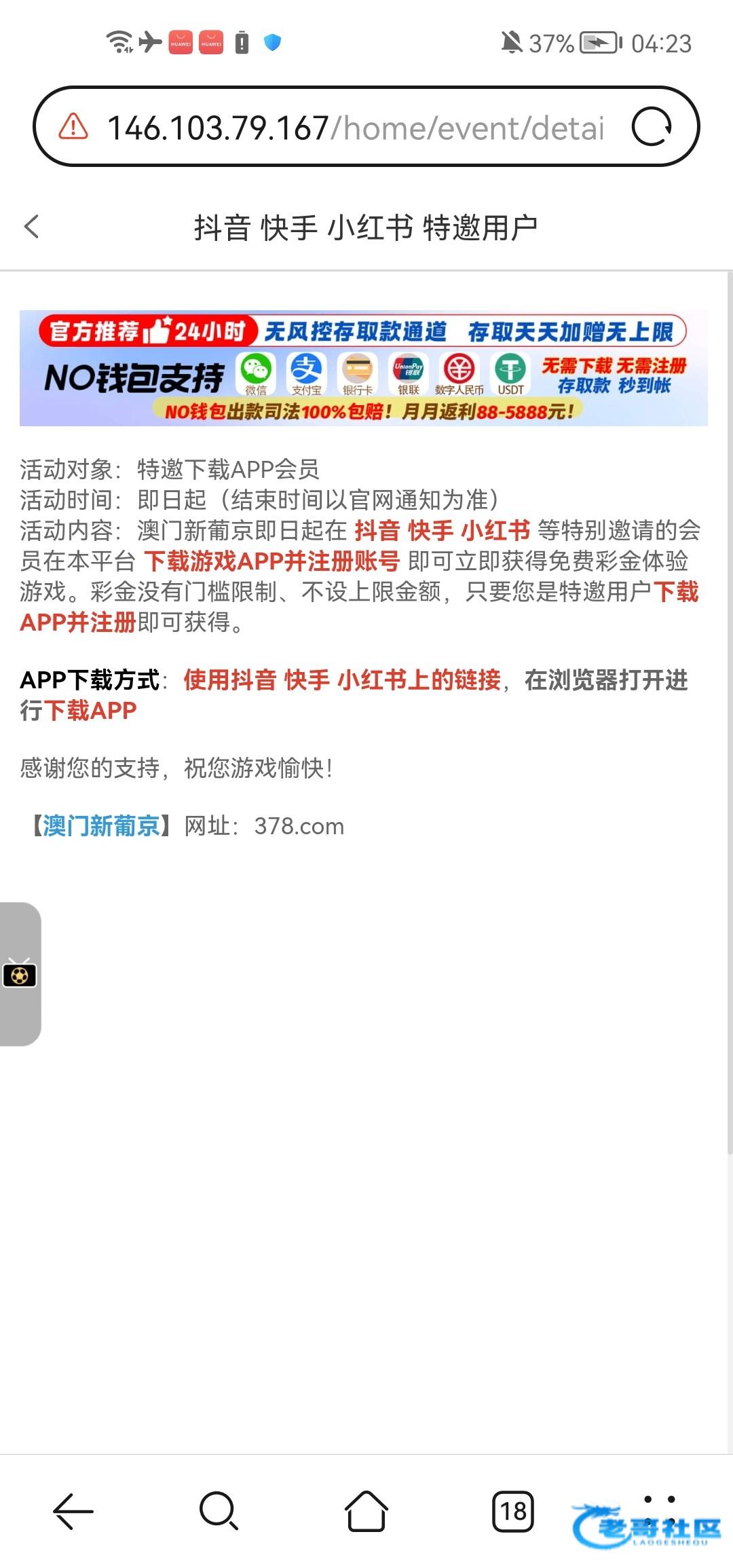Go to the browser home page
This screenshot has height=1568, width=733.
pos(366,1511)
